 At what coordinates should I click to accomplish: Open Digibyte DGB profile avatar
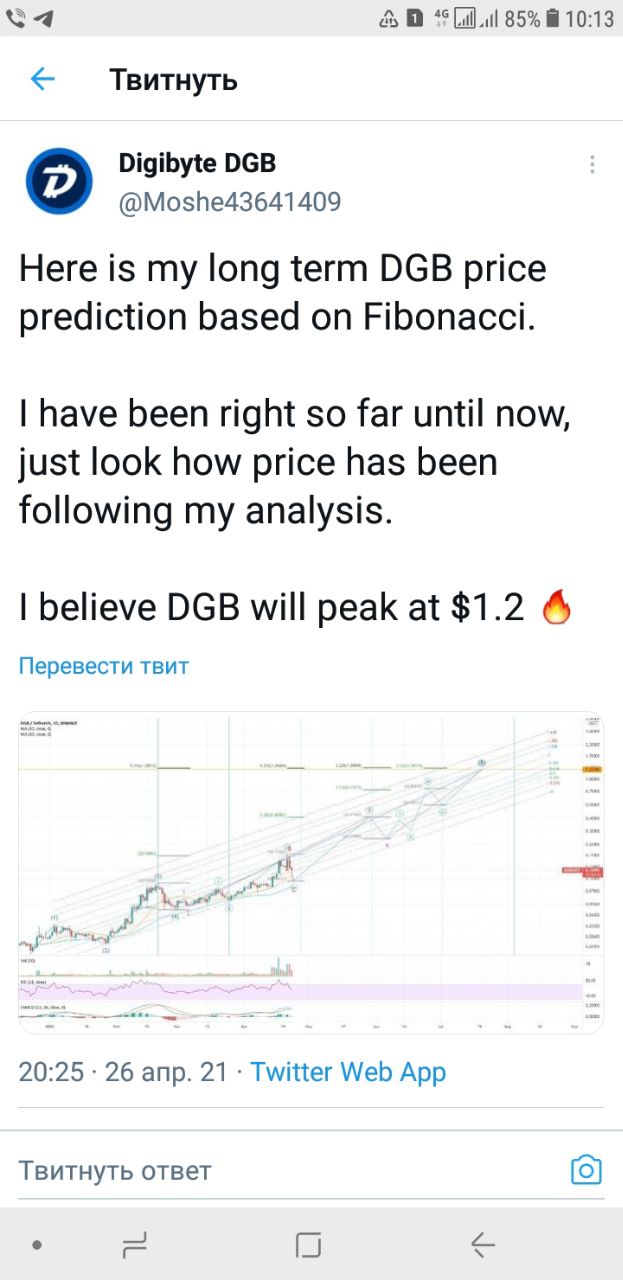(59, 182)
